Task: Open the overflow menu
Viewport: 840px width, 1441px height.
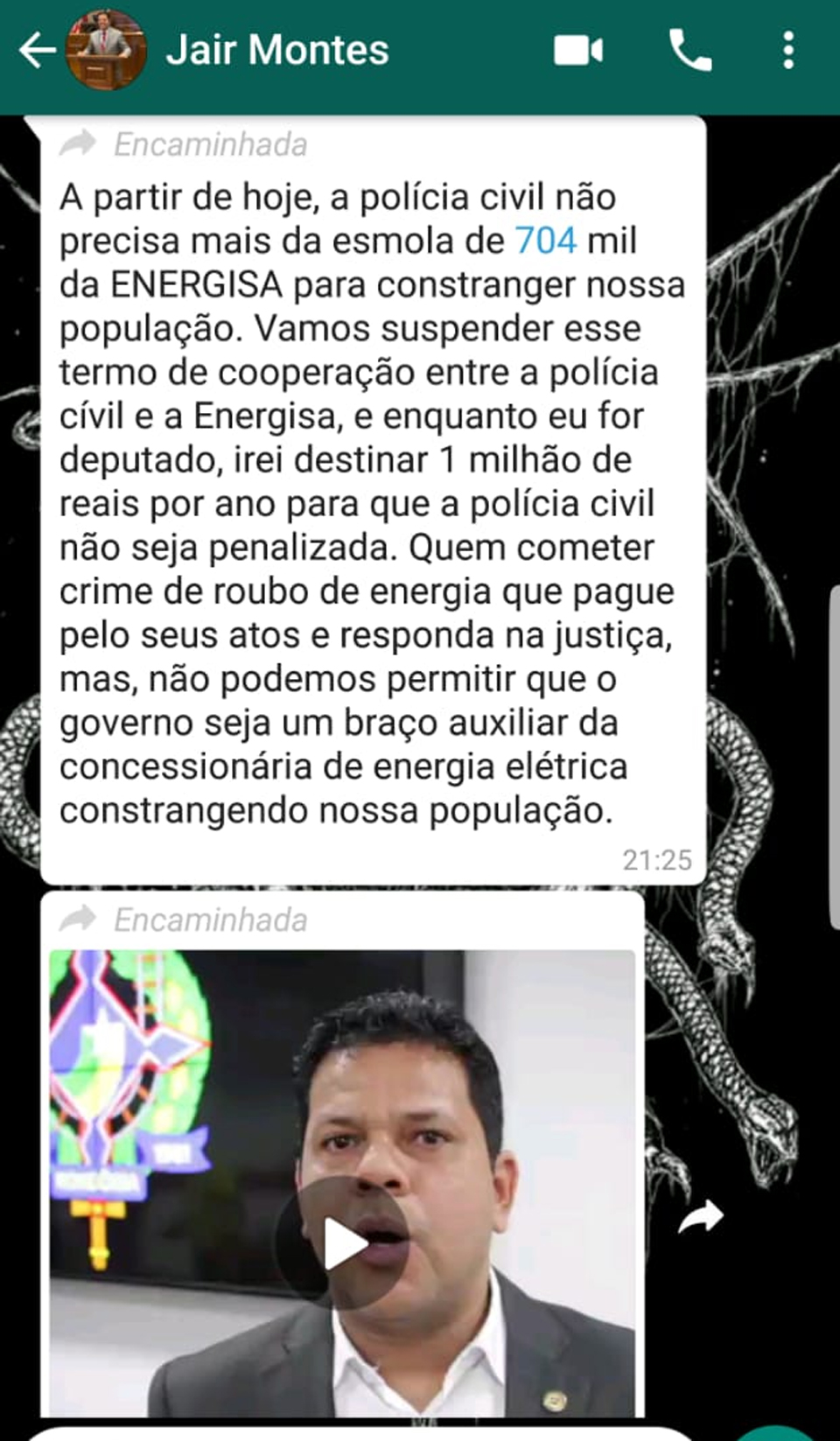Action: click(788, 51)
